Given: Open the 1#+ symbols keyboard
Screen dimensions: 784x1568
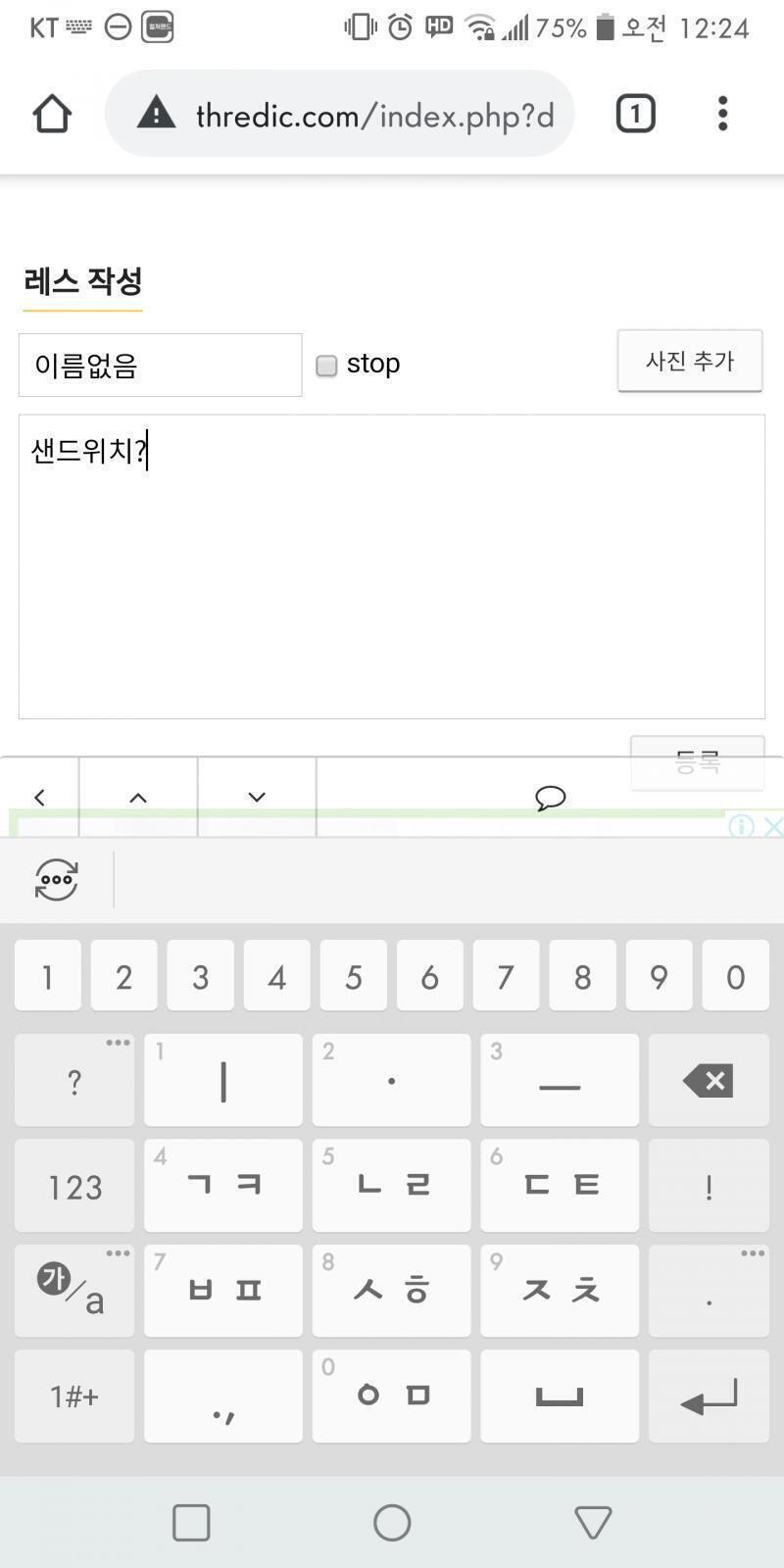Looking at the screenshot, I should (x=74, y=1396).
